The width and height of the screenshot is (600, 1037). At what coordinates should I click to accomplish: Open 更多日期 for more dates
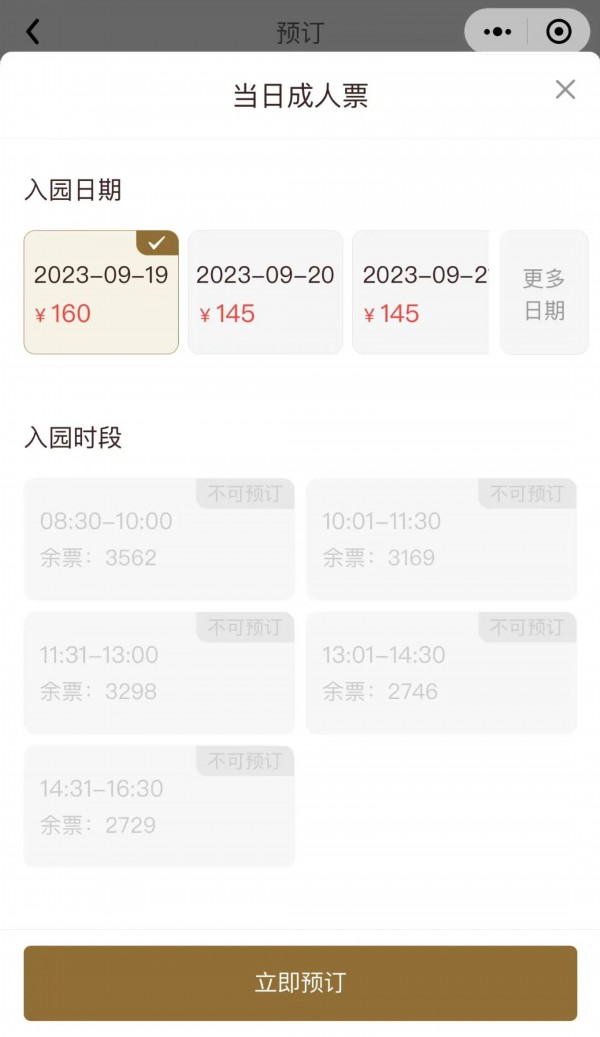[544, 292]
